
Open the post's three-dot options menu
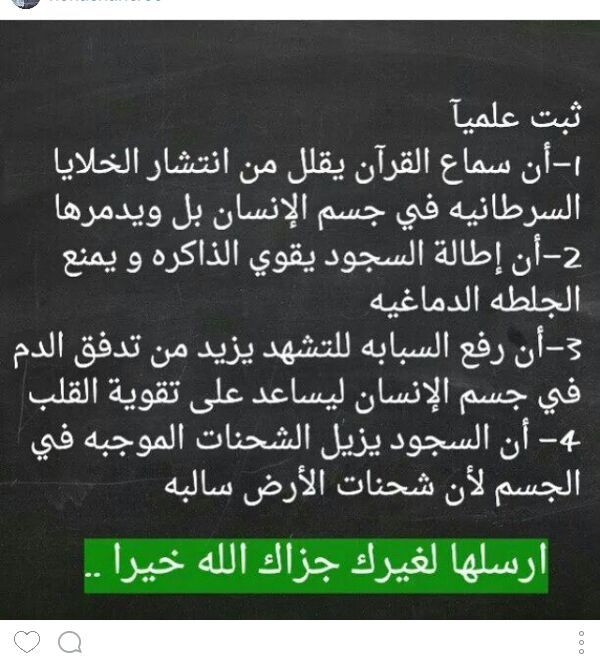tap(581, 641)
